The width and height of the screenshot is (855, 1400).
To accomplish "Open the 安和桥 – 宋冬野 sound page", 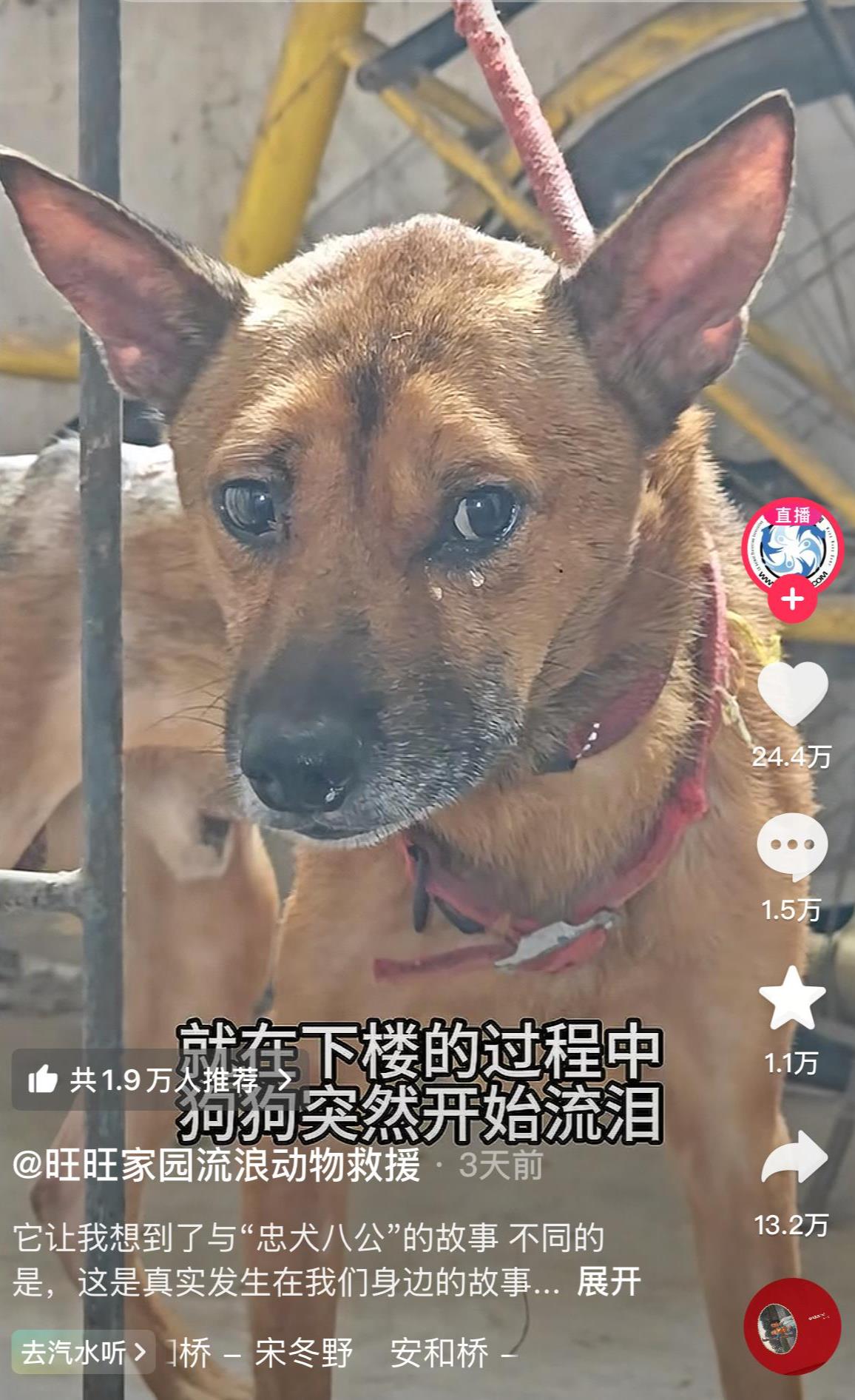I will click(x=340, y=1353).
